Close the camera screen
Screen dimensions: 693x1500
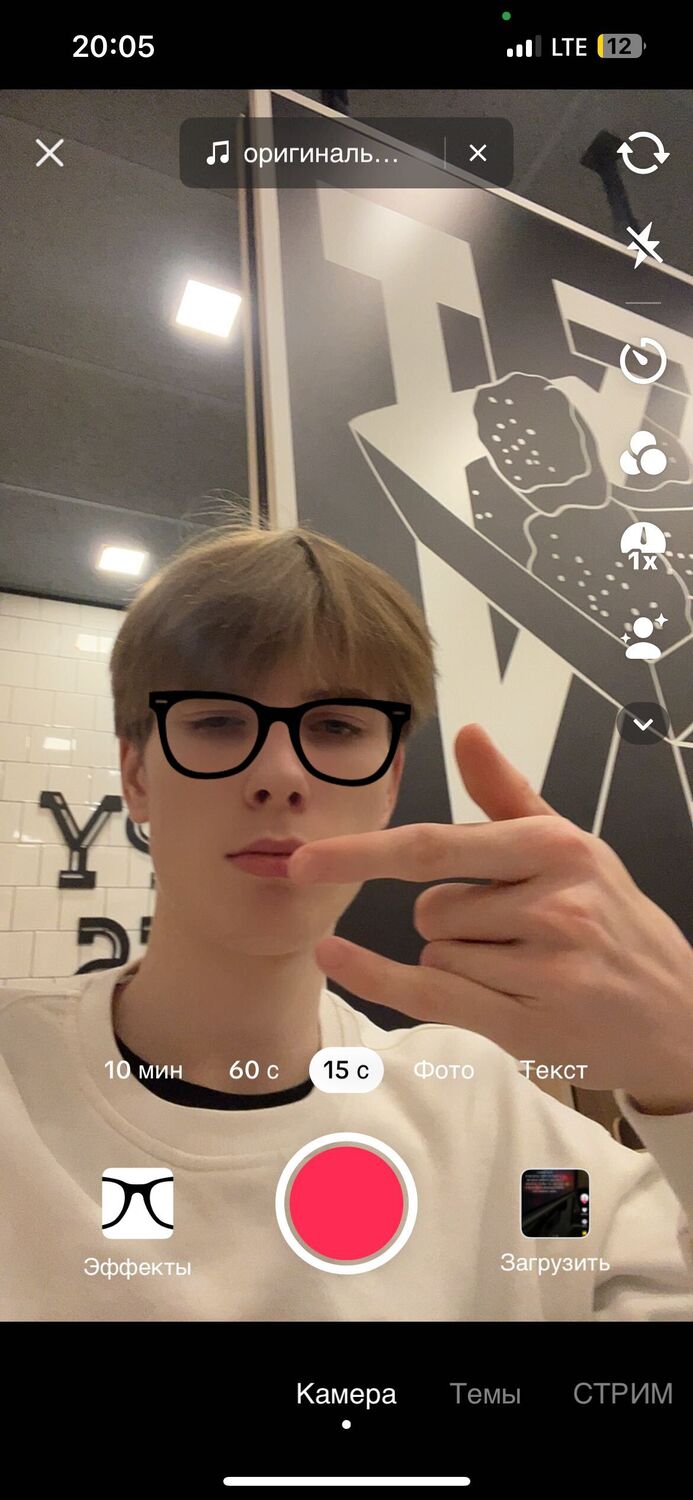coord(49,153)
